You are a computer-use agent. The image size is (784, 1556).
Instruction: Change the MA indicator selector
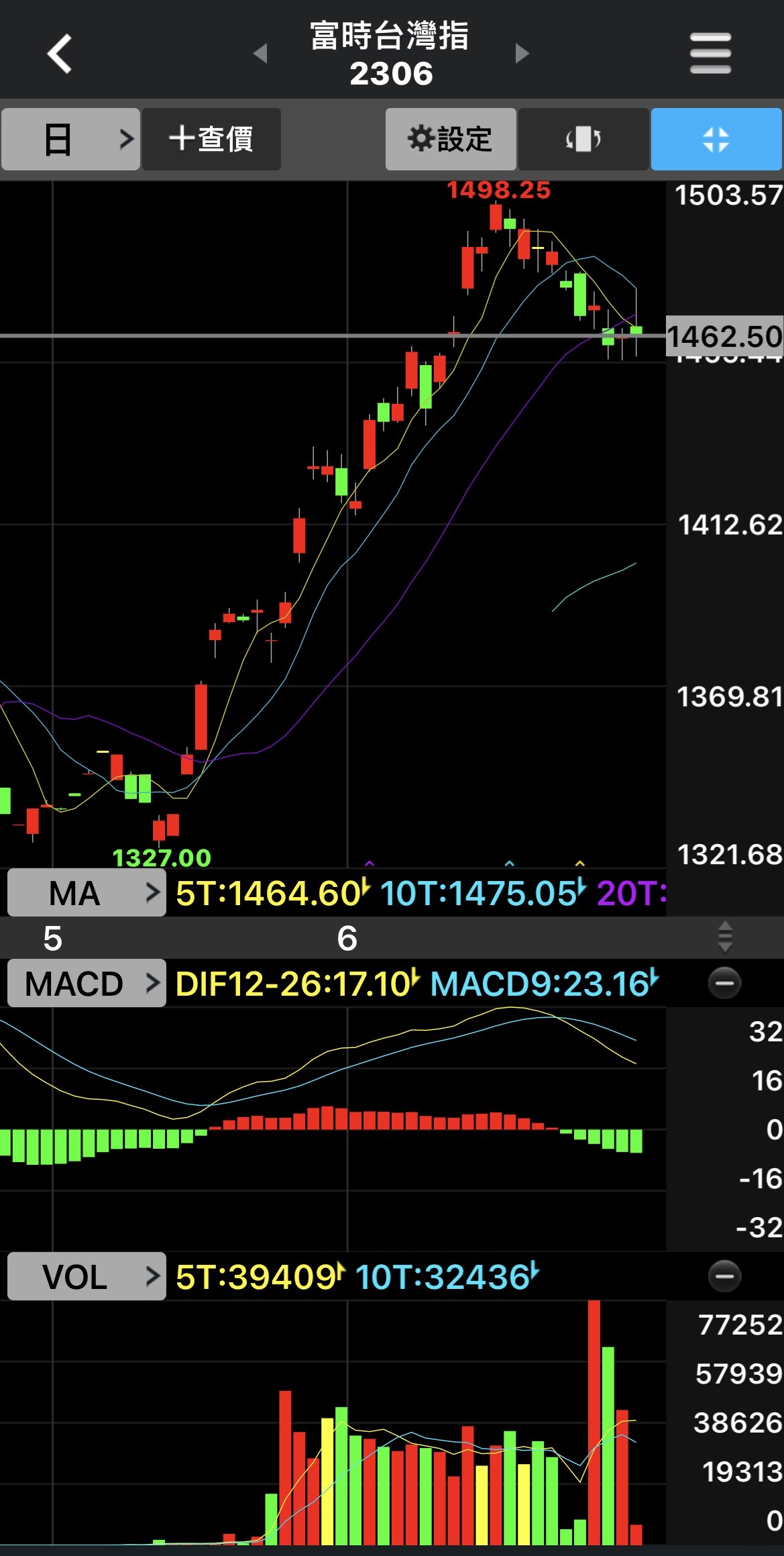point(87,893)
